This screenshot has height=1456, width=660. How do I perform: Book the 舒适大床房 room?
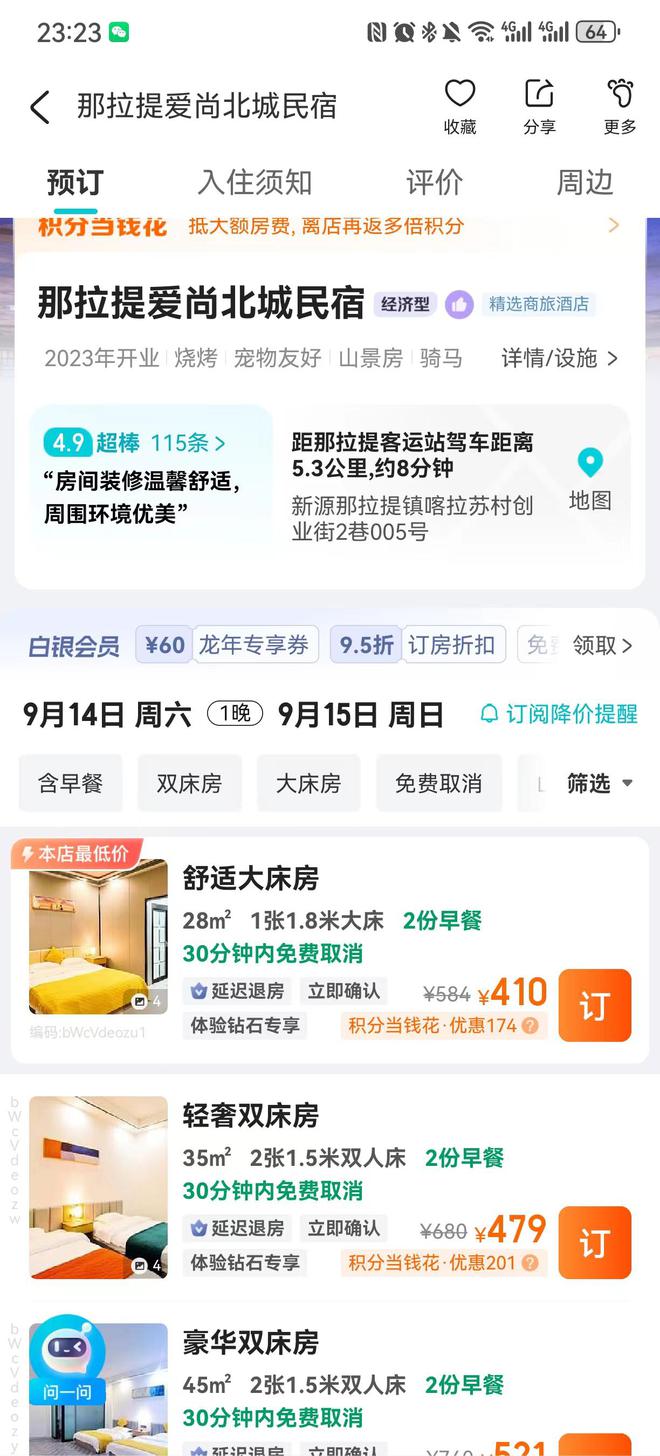click(x=594, y=1005)
